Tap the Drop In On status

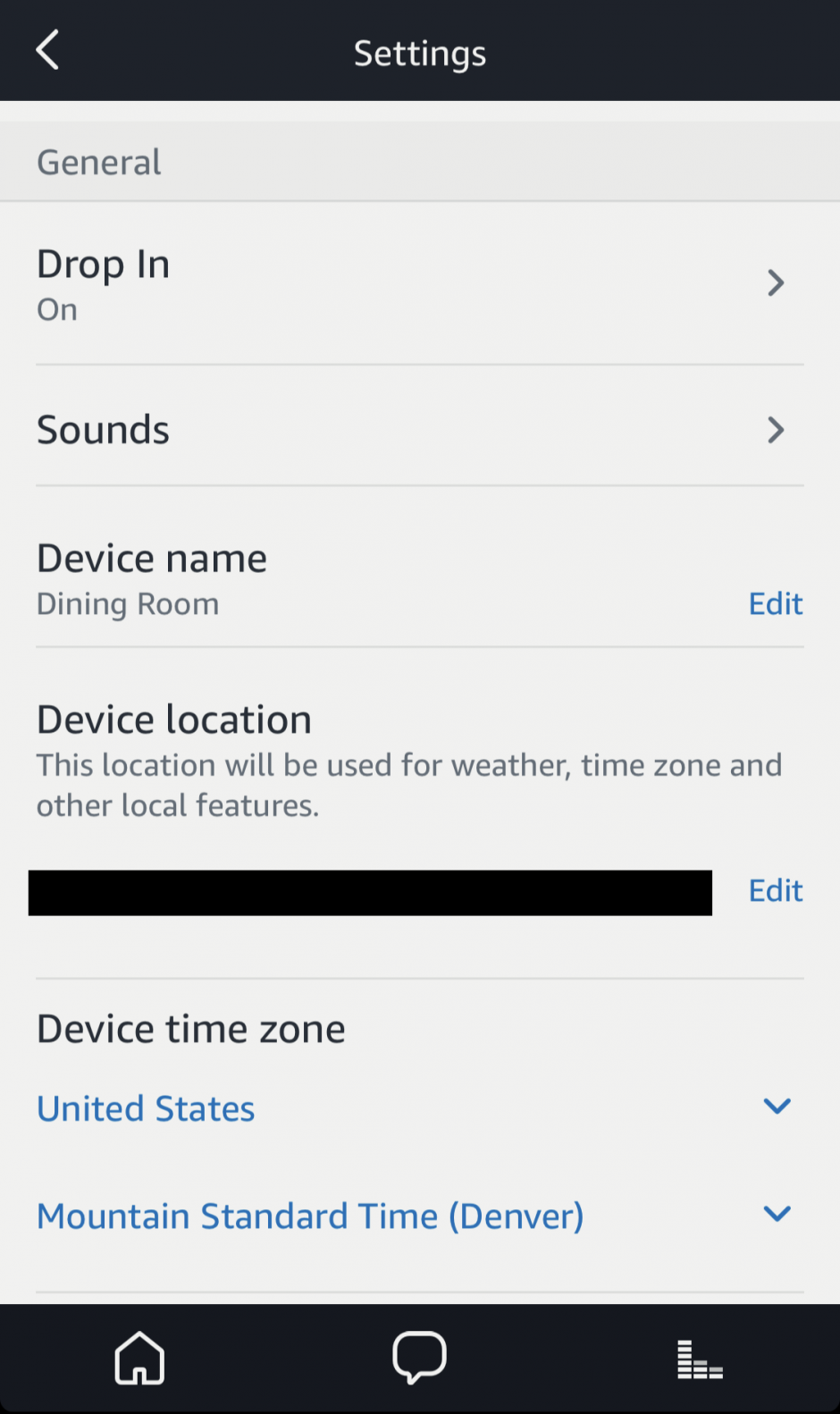(x=56, y=309)
